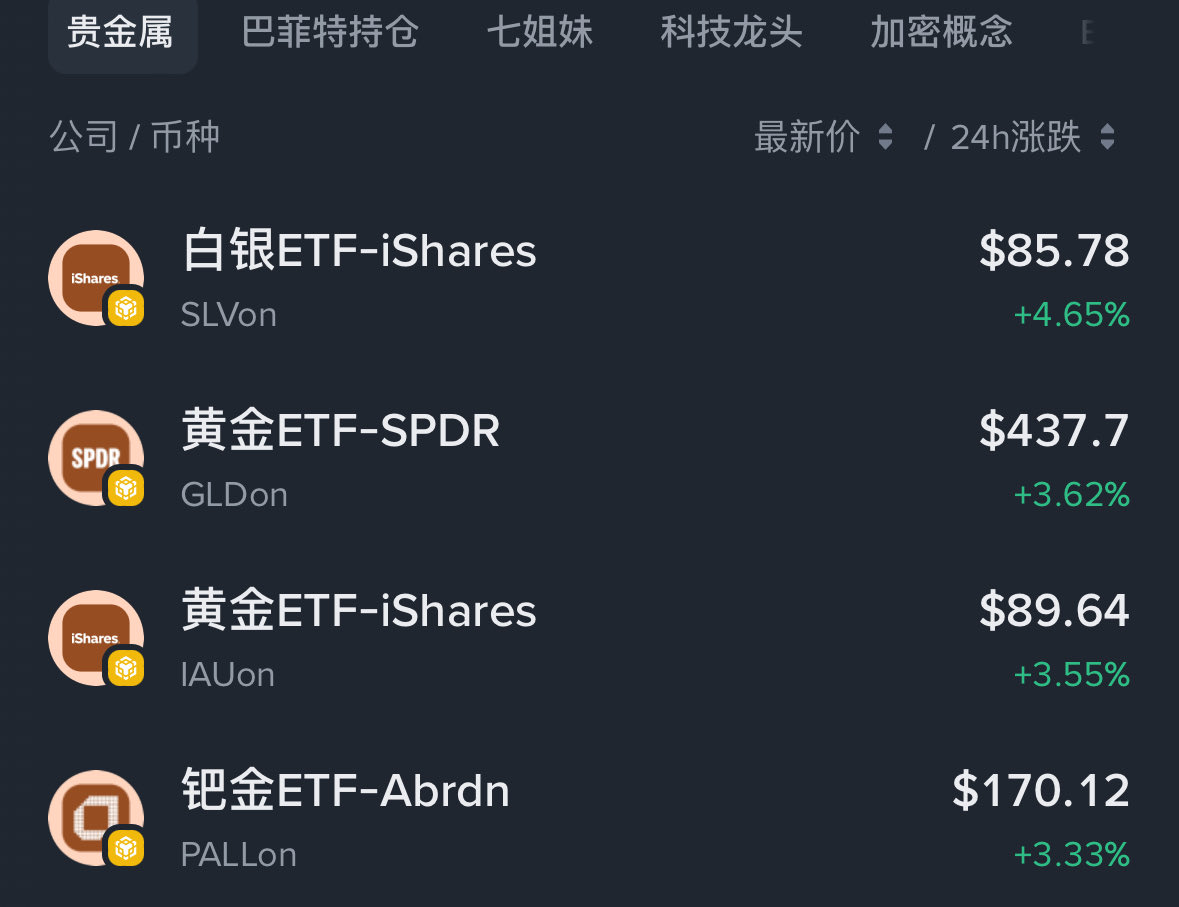Select the 贵金属 category tab
Viewport: 1179px width, 907px height.
[x=121, y=33]
